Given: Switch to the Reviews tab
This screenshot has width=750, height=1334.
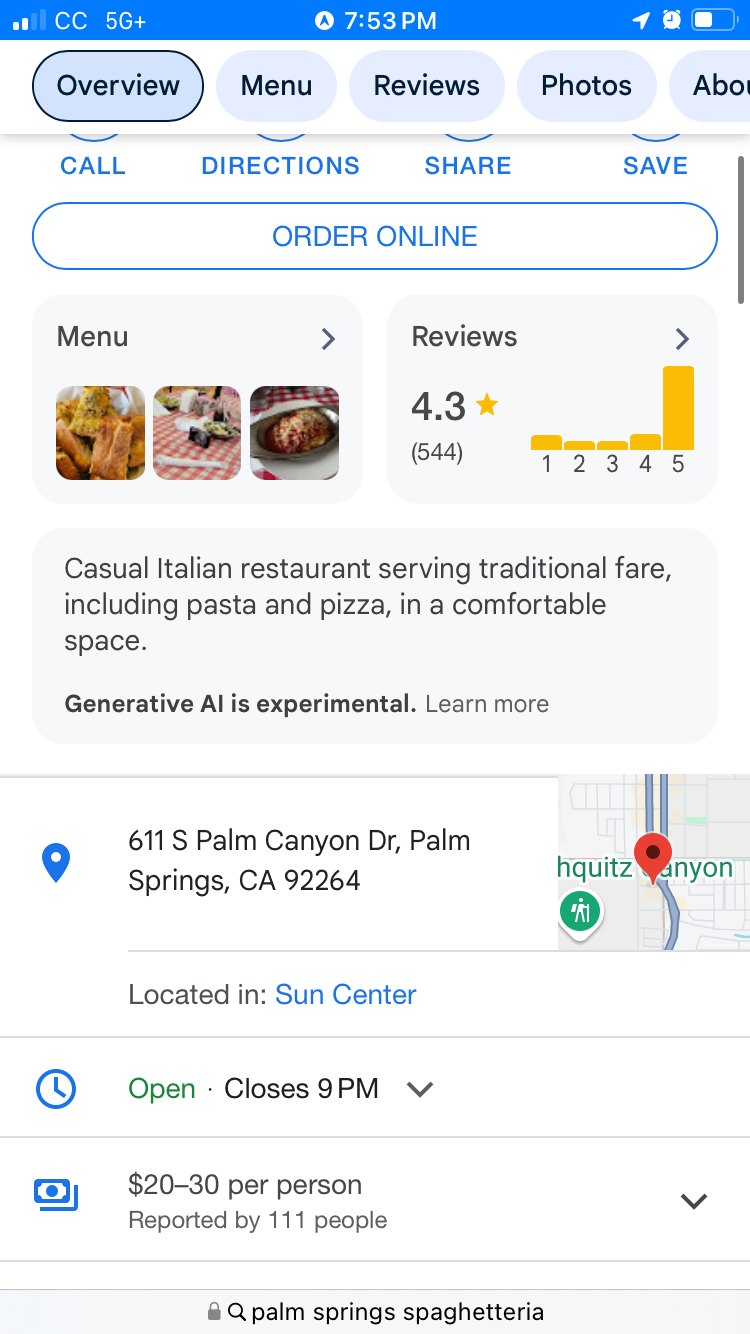Looking at the screenshot, I should click(426, 86).
